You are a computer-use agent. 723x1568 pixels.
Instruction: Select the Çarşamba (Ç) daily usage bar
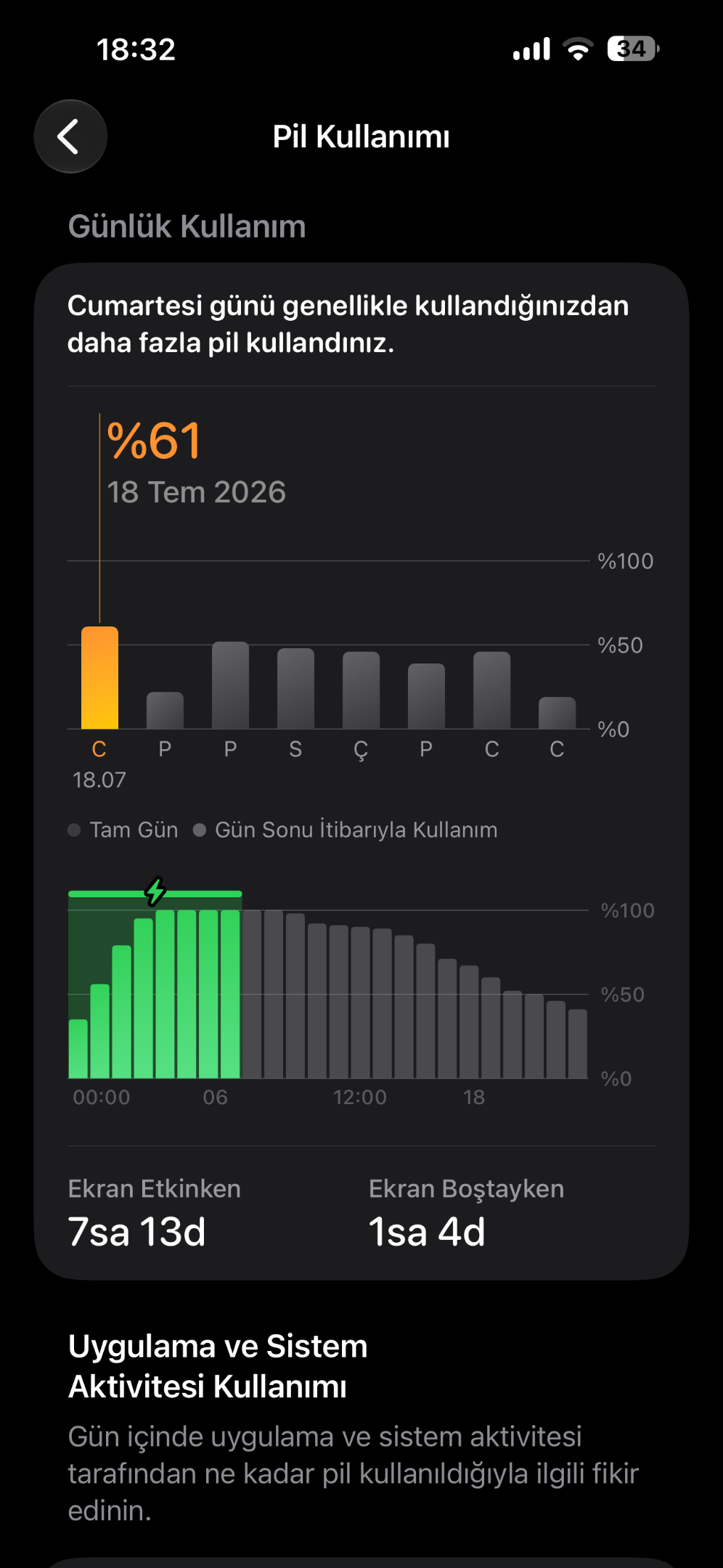(x=361, y=690)
